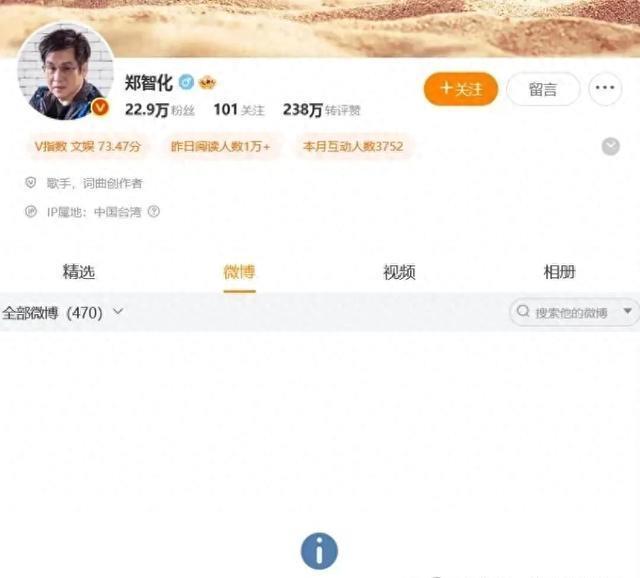
Task: Open the 昨日阅读人数1万+ chip
Action: click(220, 146)
